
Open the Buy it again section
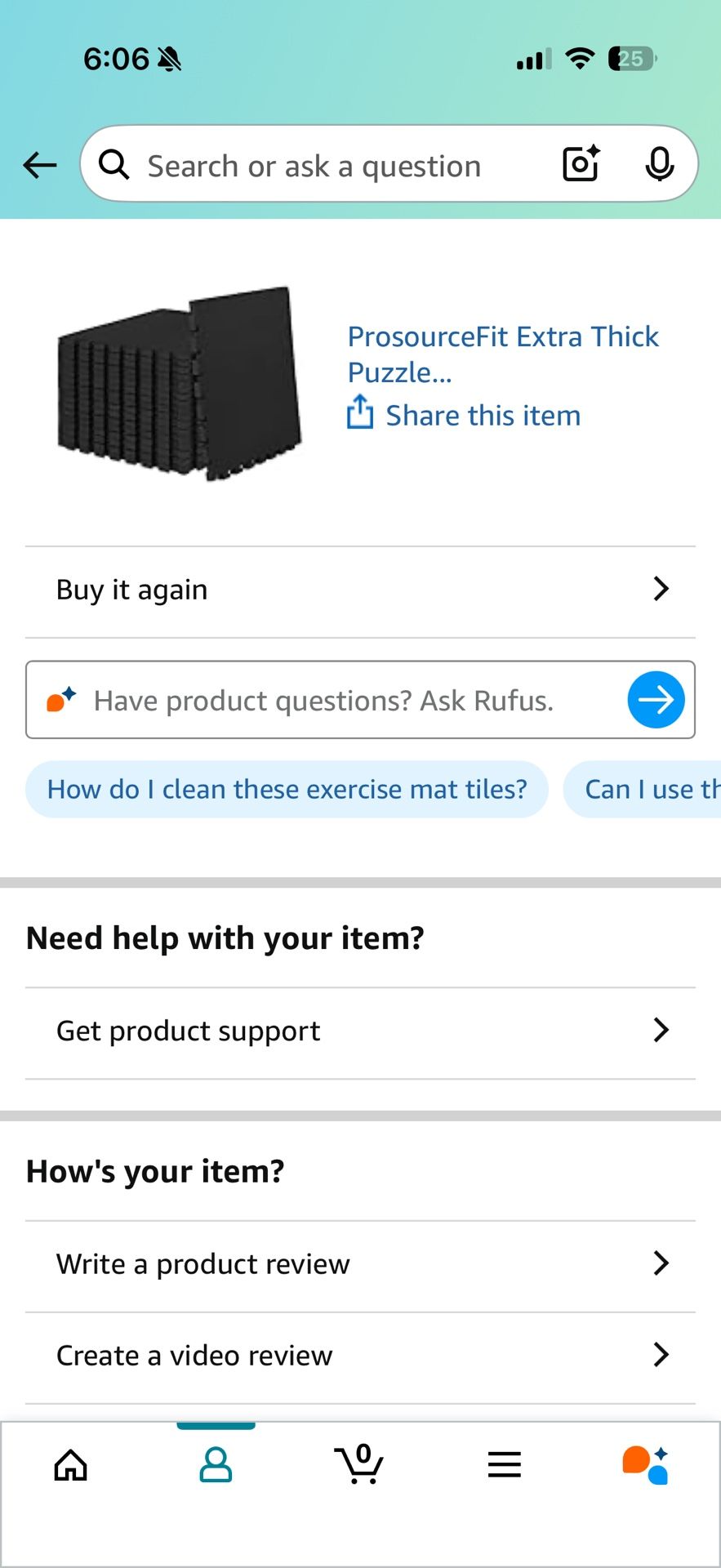[x=360, y=589]
